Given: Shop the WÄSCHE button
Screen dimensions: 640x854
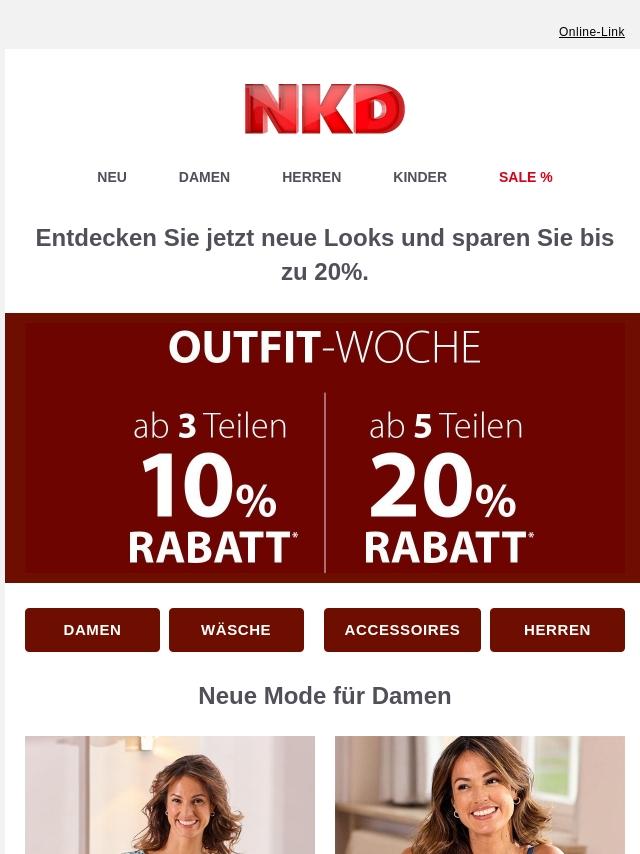Looking at the screenshot, I should pyautogui.click(x=236, y=630).
